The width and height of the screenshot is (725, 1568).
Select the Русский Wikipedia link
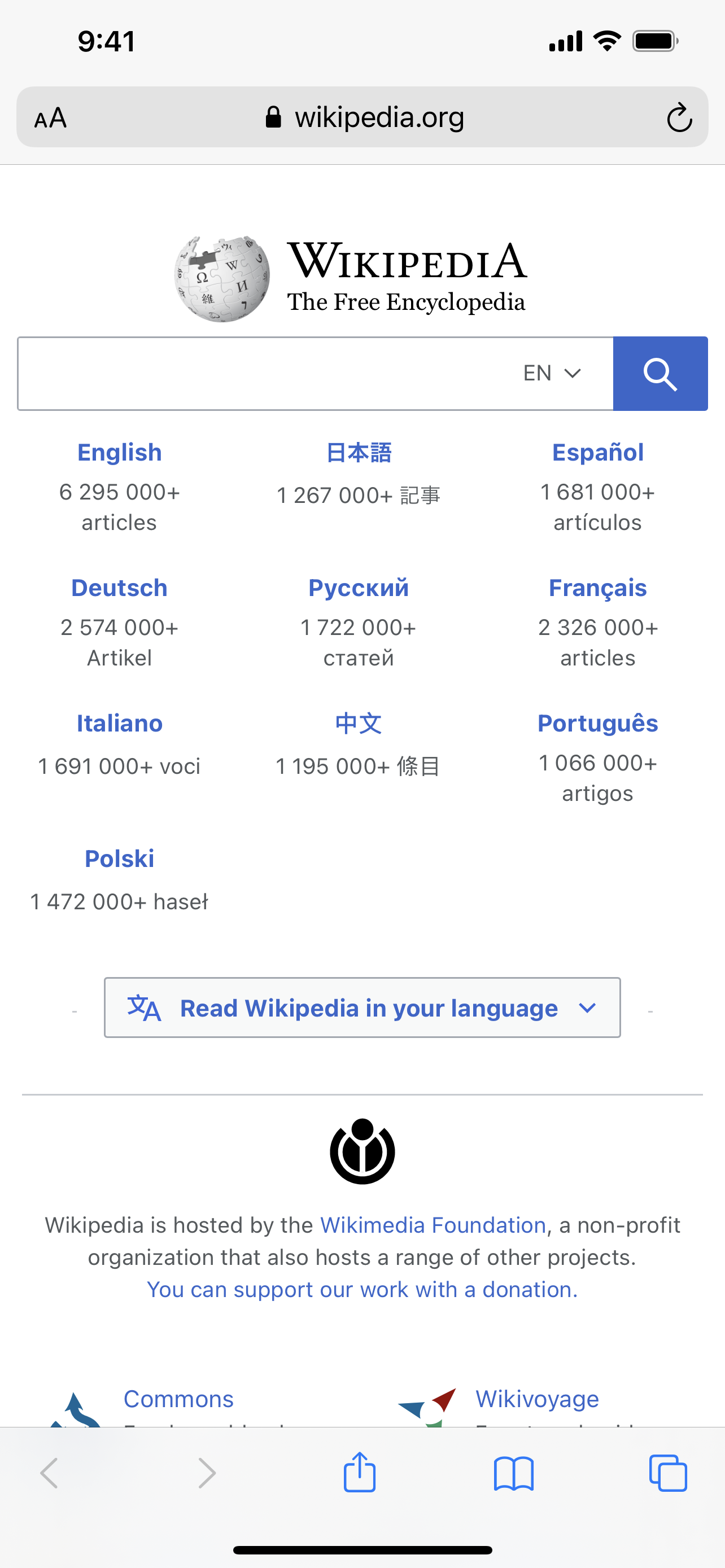tap(359, 588)
